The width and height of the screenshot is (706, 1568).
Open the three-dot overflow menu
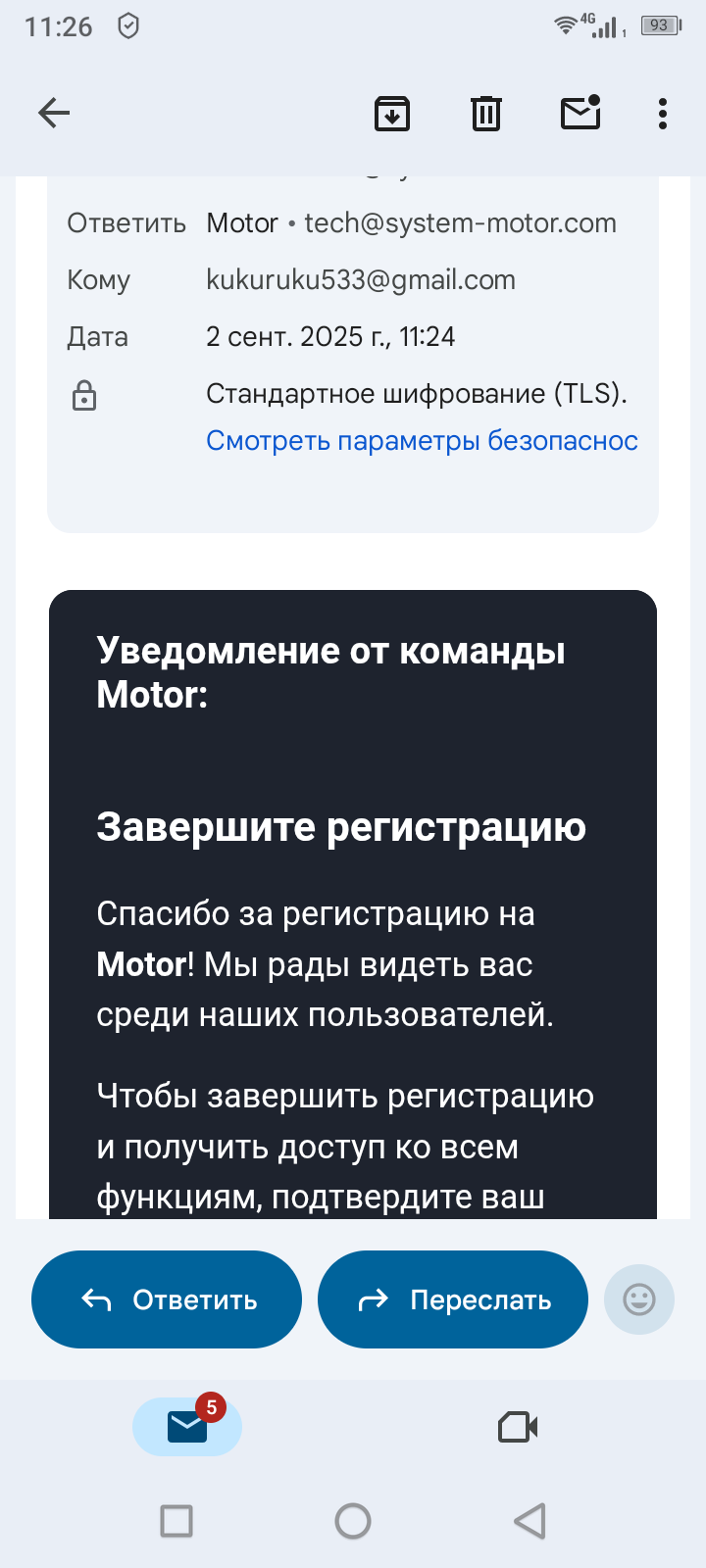coord(663,114)
